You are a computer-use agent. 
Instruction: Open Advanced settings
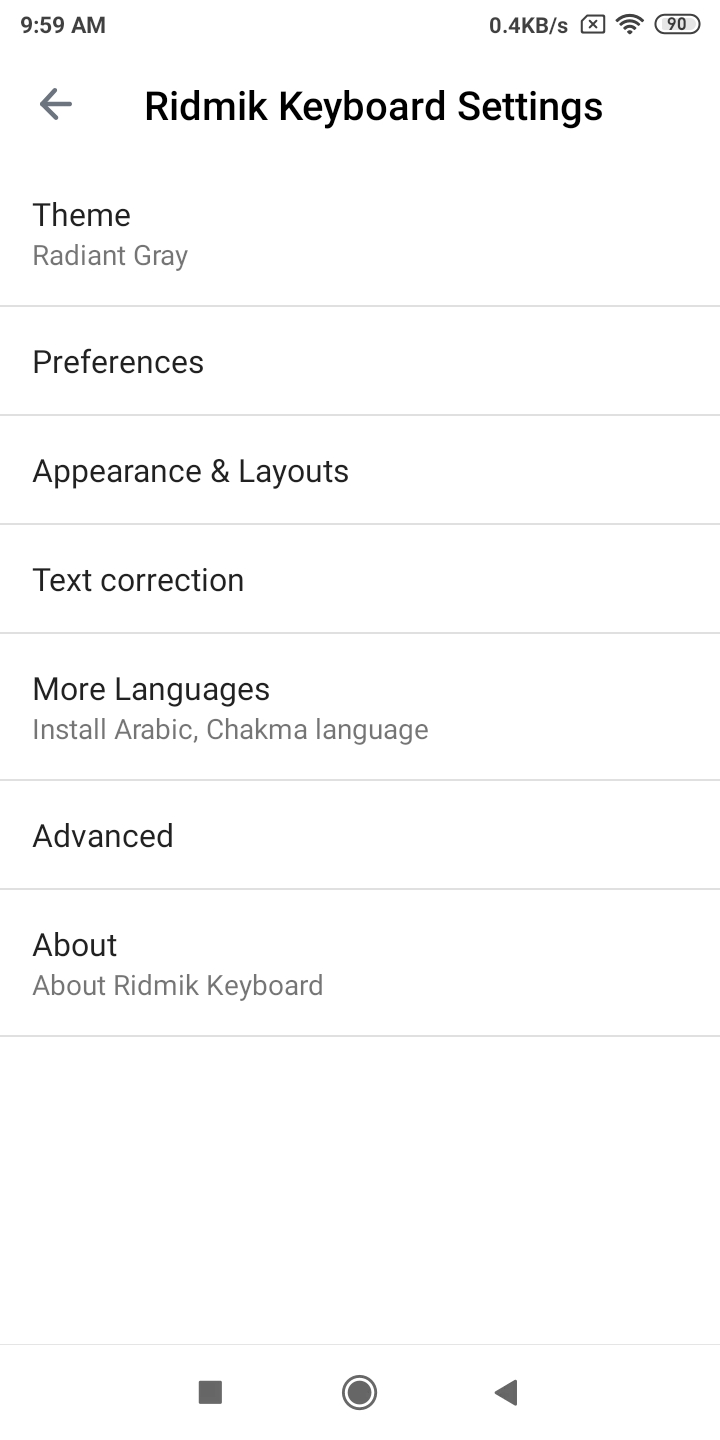click(x=360, y=835)
